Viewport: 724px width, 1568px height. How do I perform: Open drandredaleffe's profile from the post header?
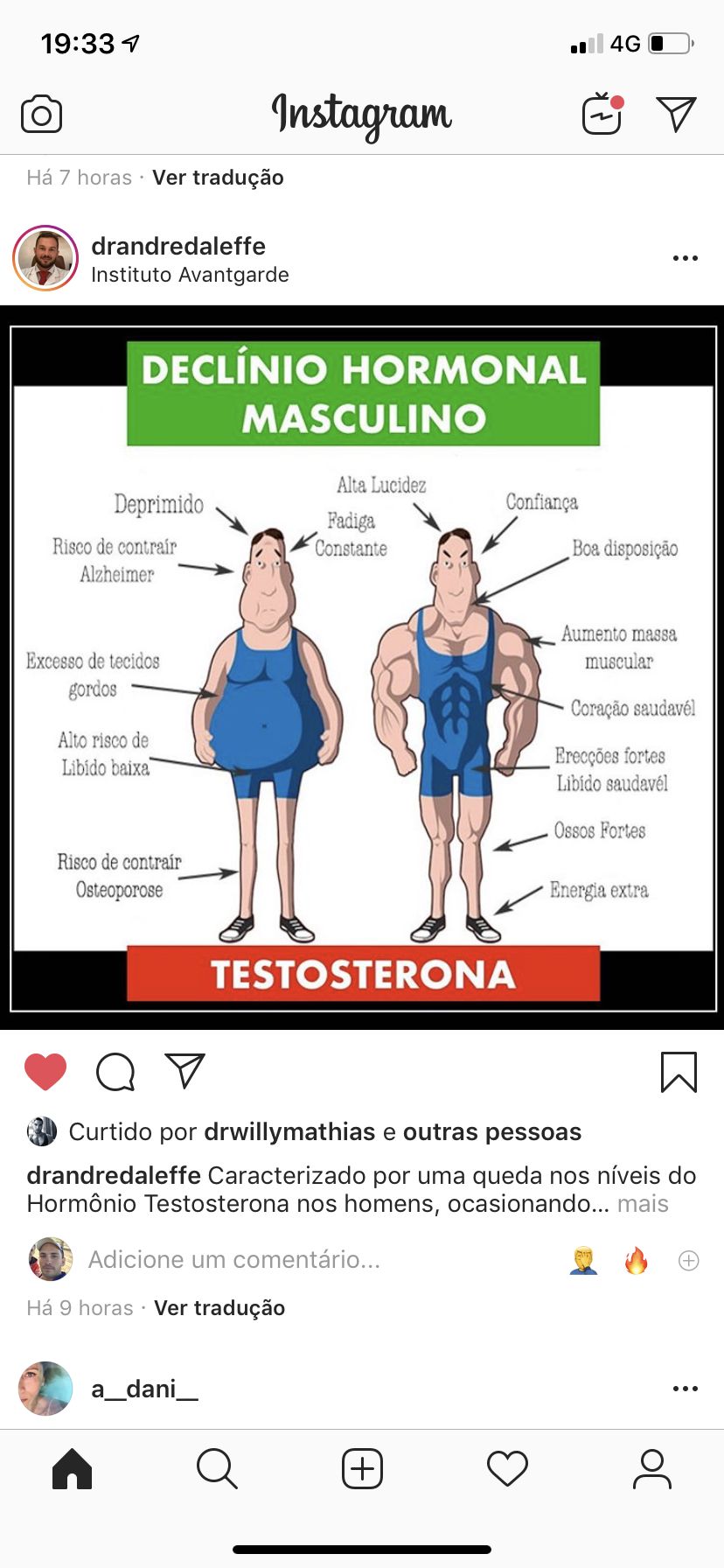(x=178, y=246)
